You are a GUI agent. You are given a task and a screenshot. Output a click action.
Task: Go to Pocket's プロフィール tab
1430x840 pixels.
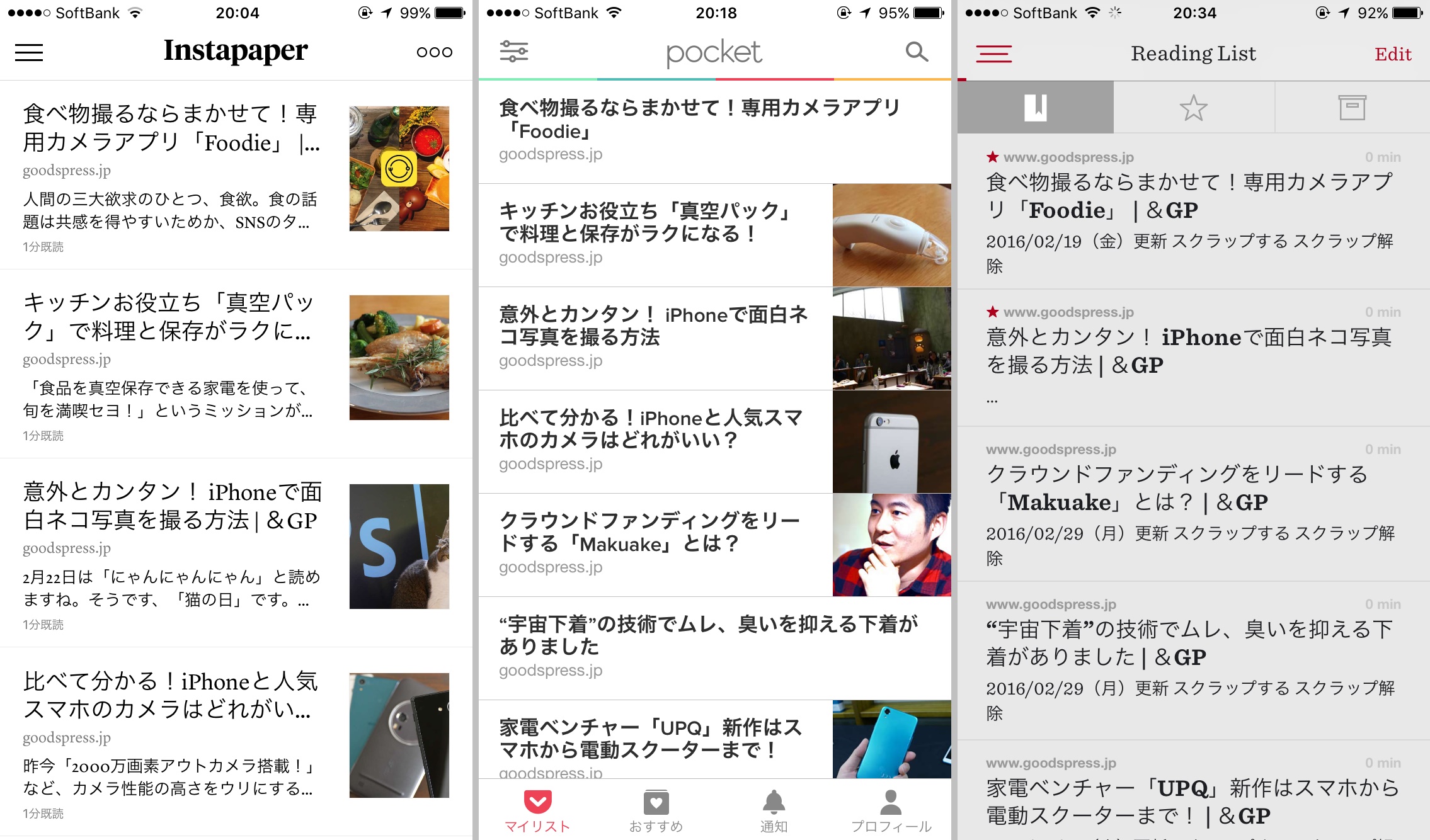[x=891, y=811]
